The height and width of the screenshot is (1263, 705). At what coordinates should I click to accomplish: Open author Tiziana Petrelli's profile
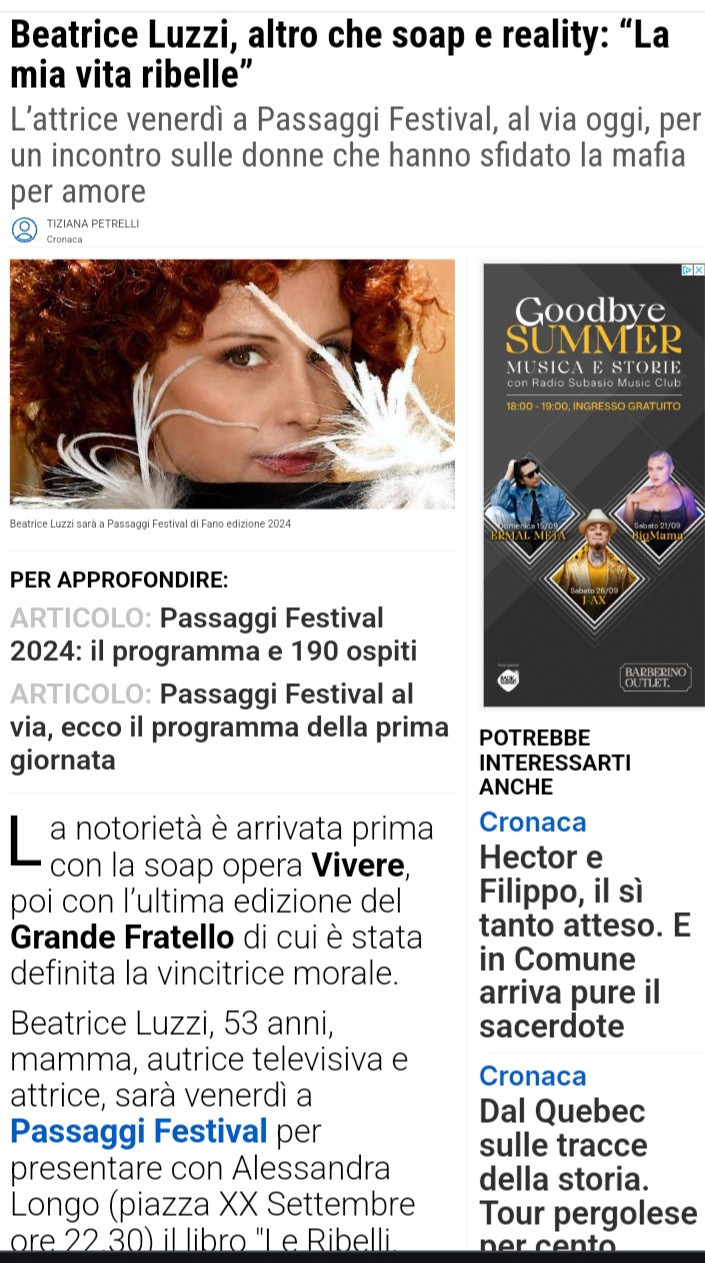(93, 223)
